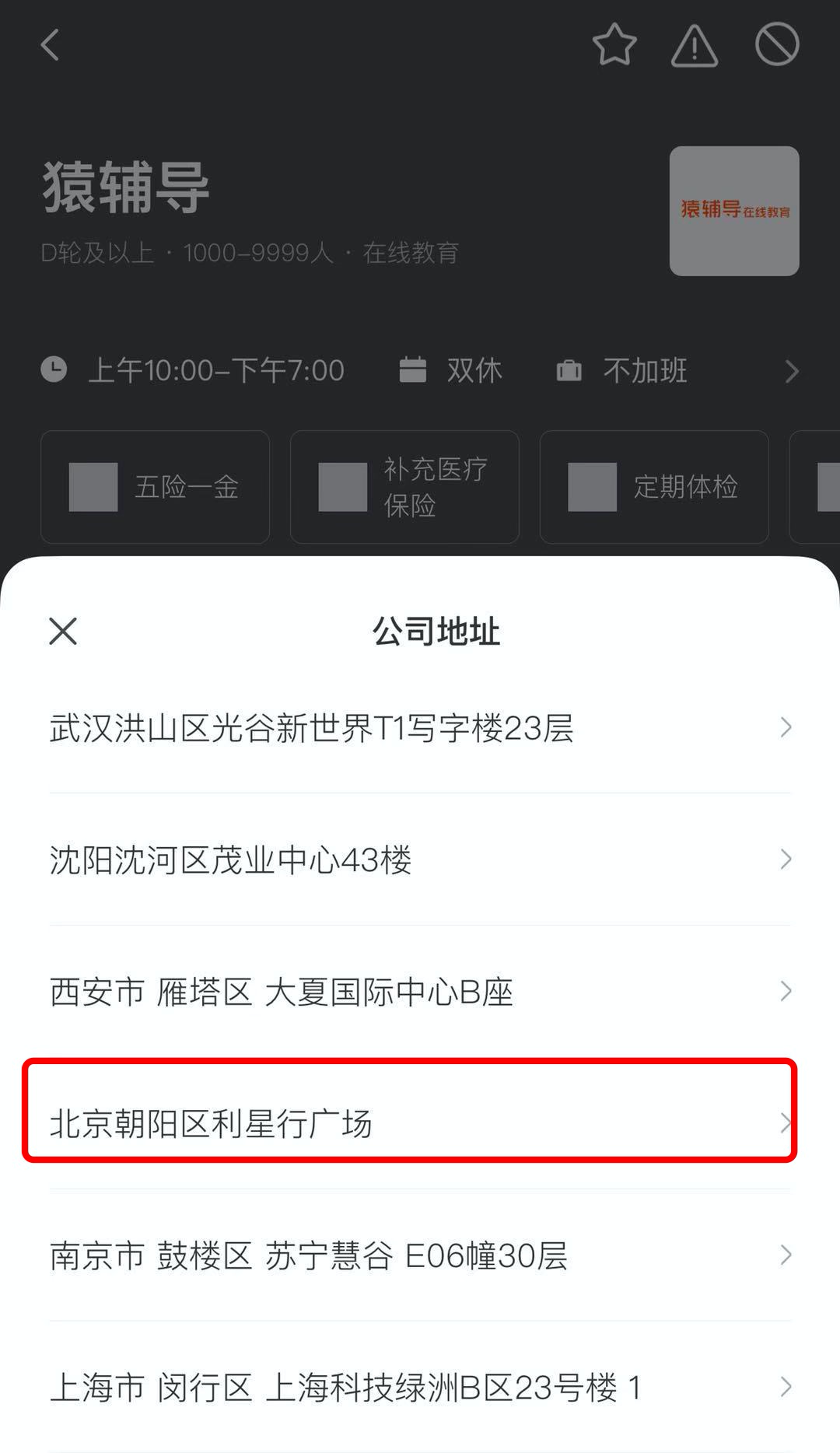Block this company with the ban icon
The width and height of the screenshot is (840, 1453).
point(777,44)
